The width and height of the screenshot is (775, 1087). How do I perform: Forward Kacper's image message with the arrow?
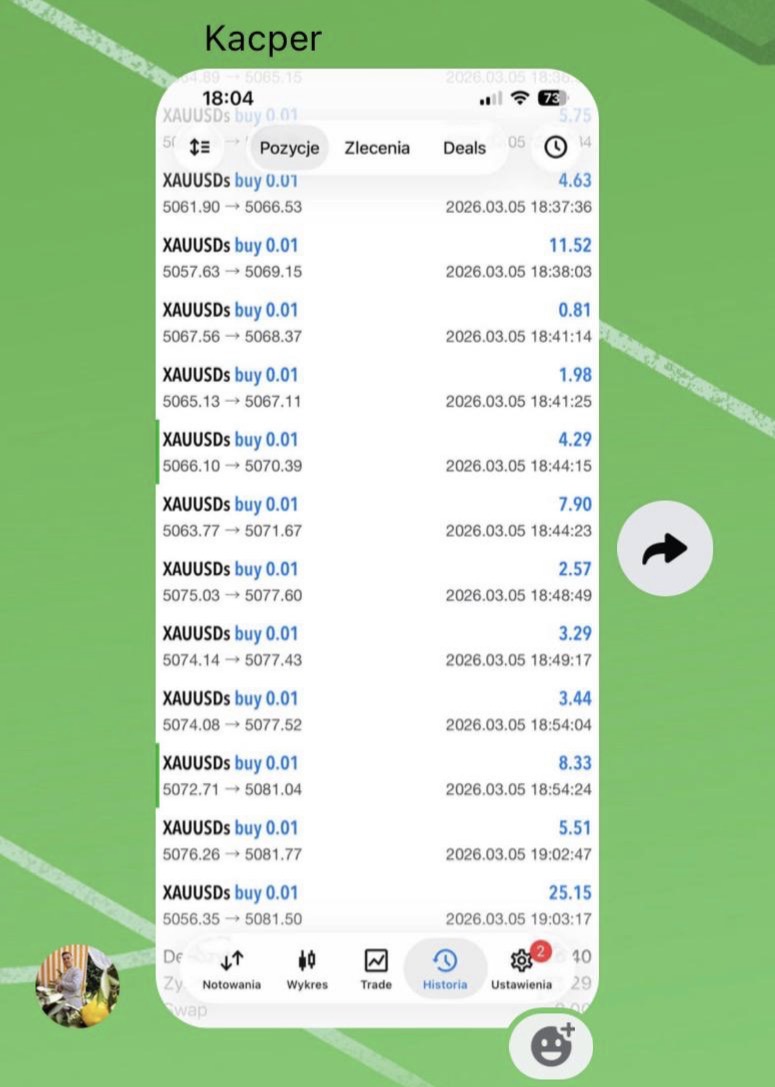click(x=665, y=548)
